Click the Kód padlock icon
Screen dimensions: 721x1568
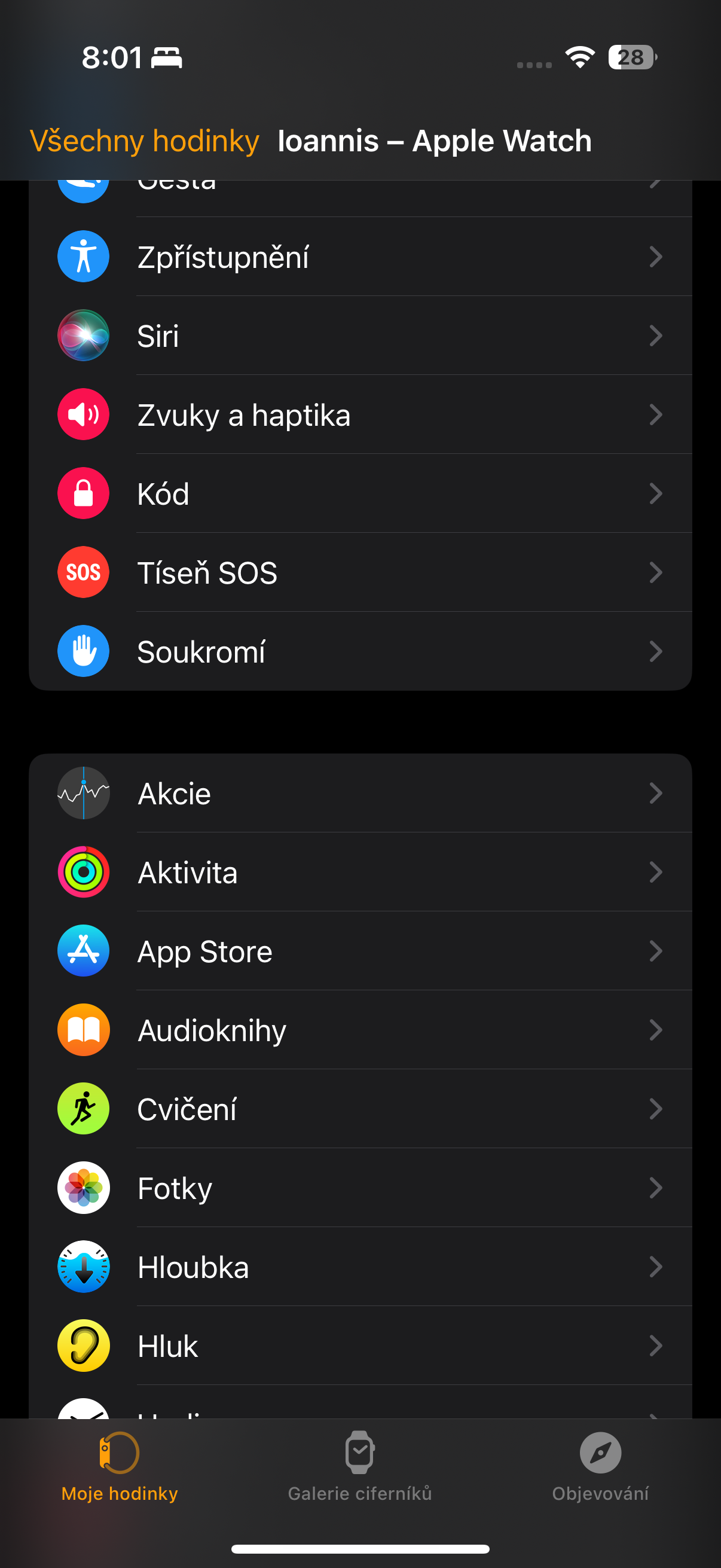tap(83, 493)
